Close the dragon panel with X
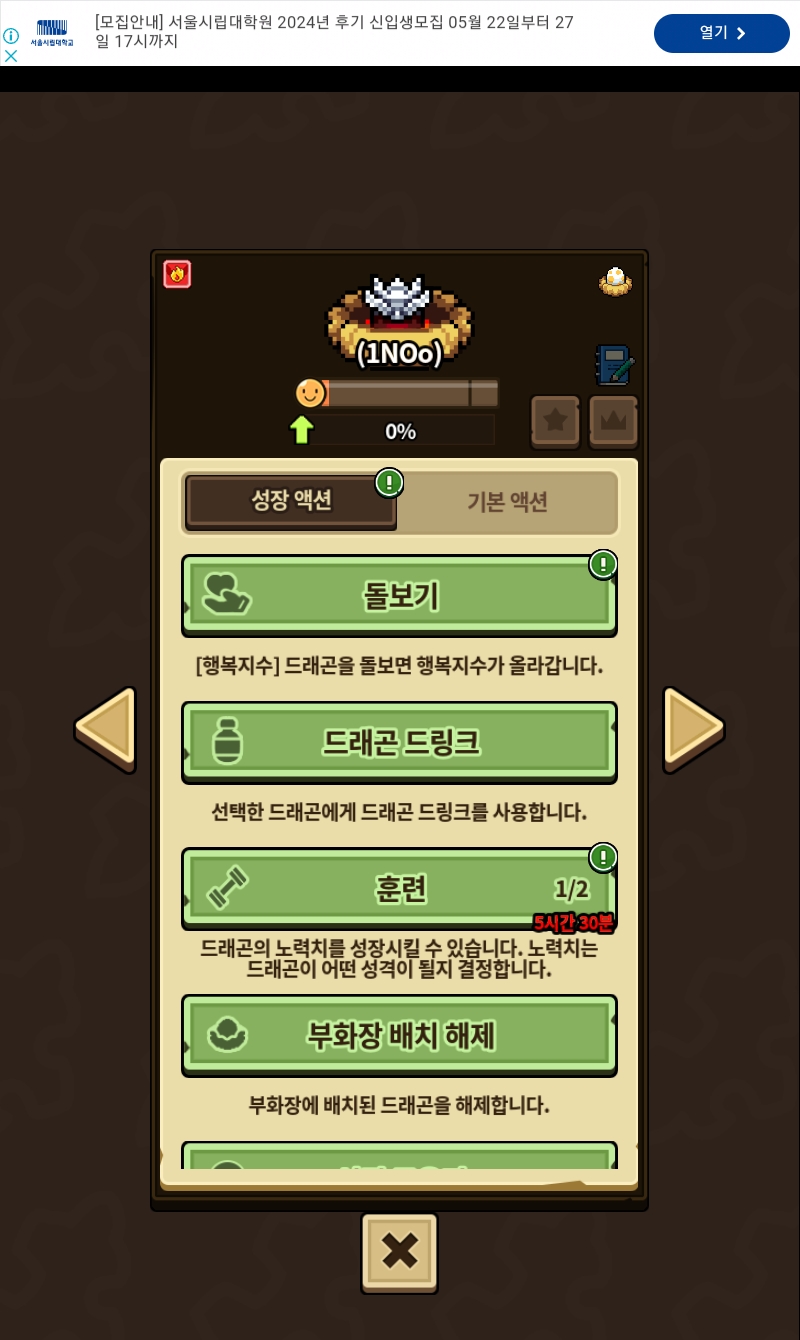The image size is (800, 1340). (399, 1252)
